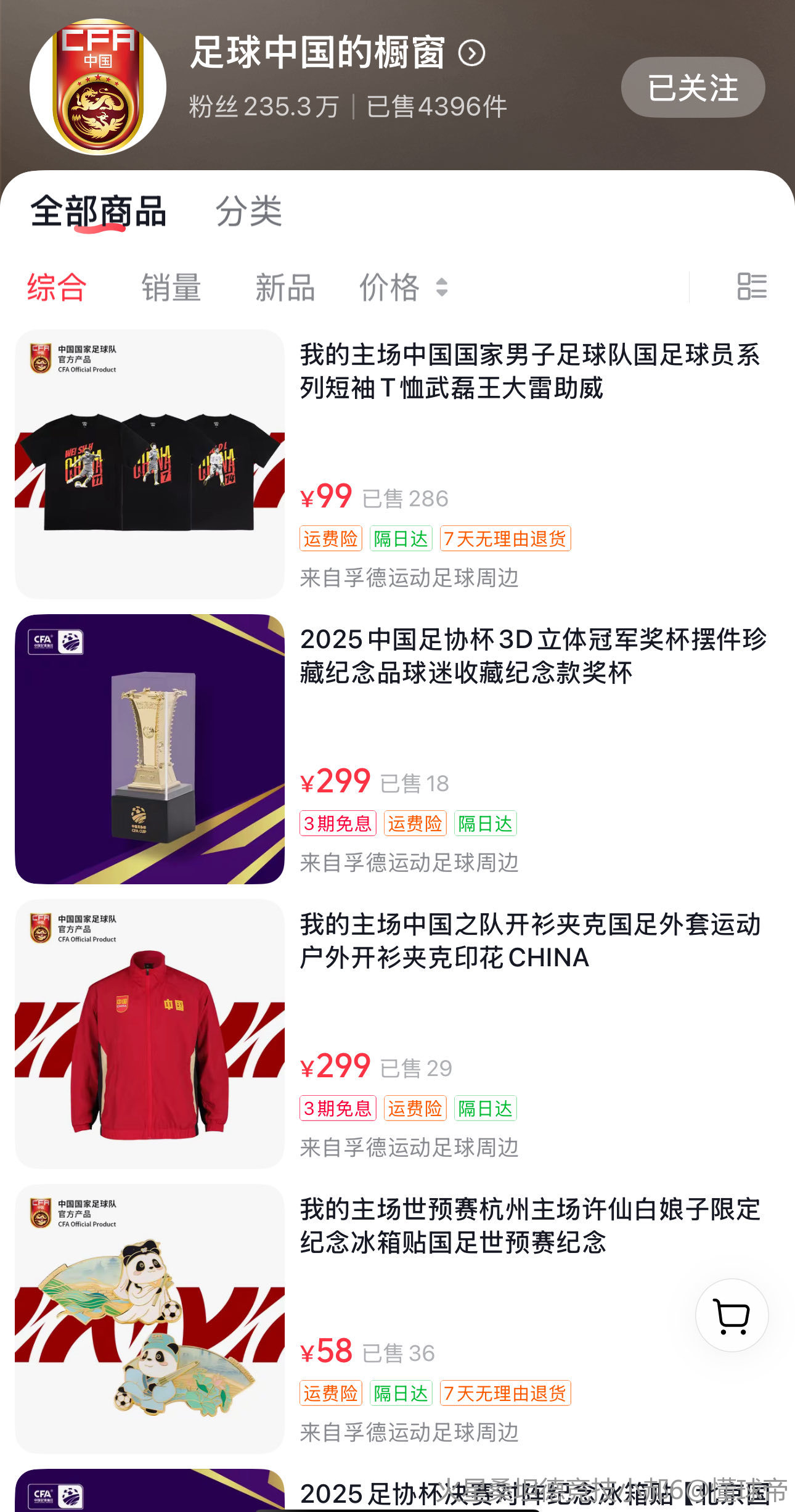Sort products by 销量
Viewport: 795px width, 1512px height.
171,287
